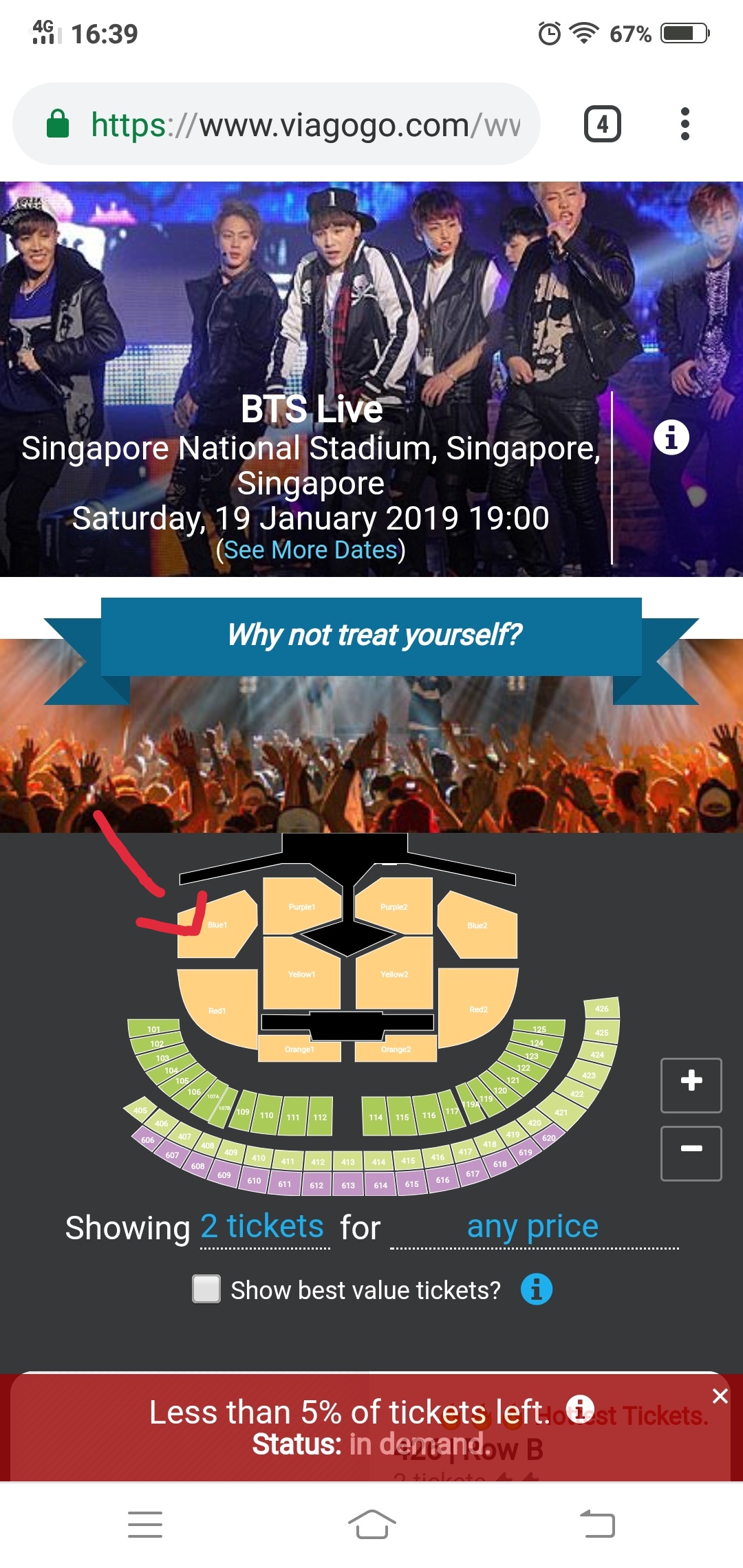The height and width of the screenshot is (1568, 743).
Task: Zoom in on the seating map
Action: click(691, 1085)
